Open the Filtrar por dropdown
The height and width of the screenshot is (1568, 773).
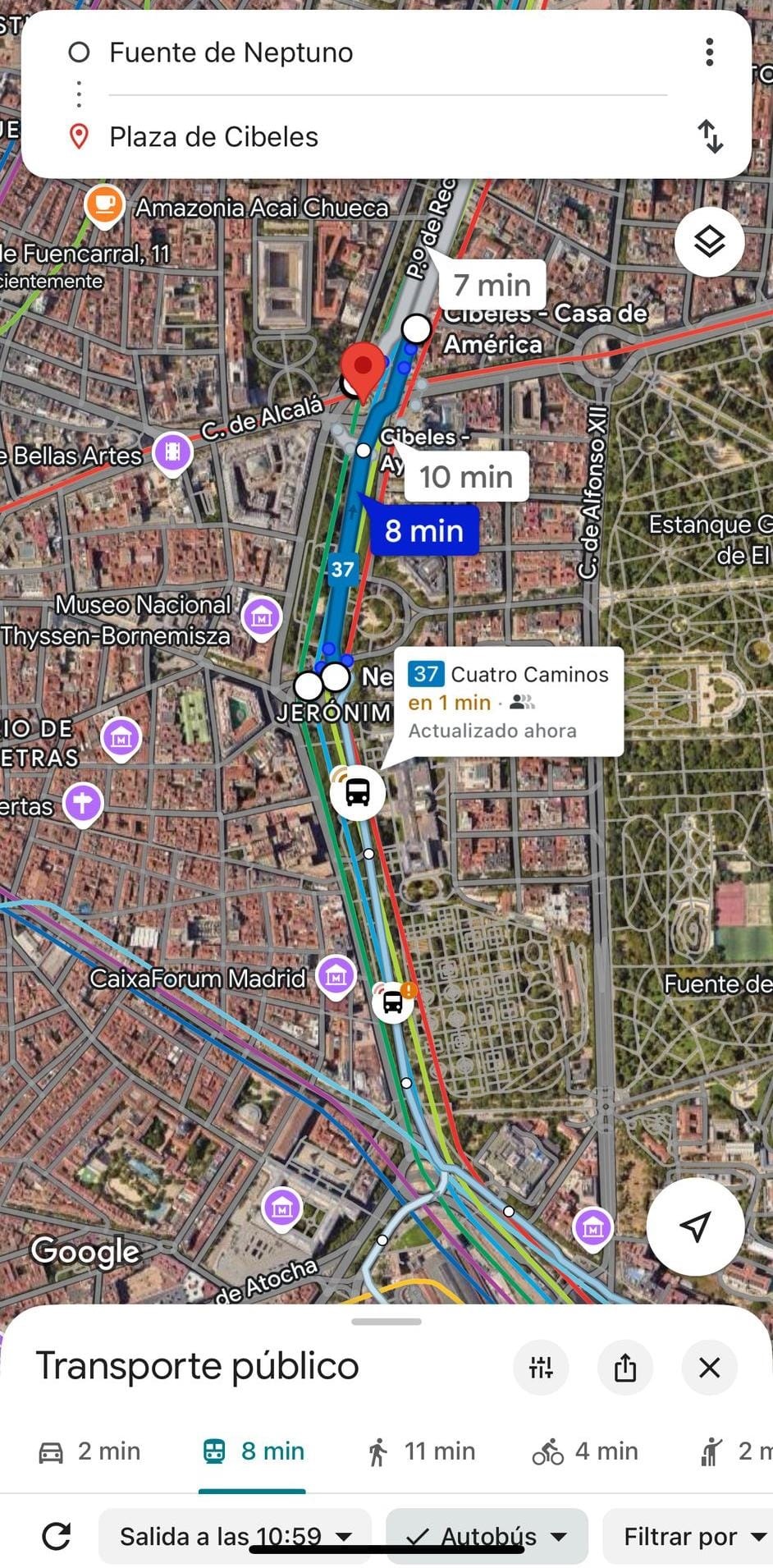(x=693, y=1536)
